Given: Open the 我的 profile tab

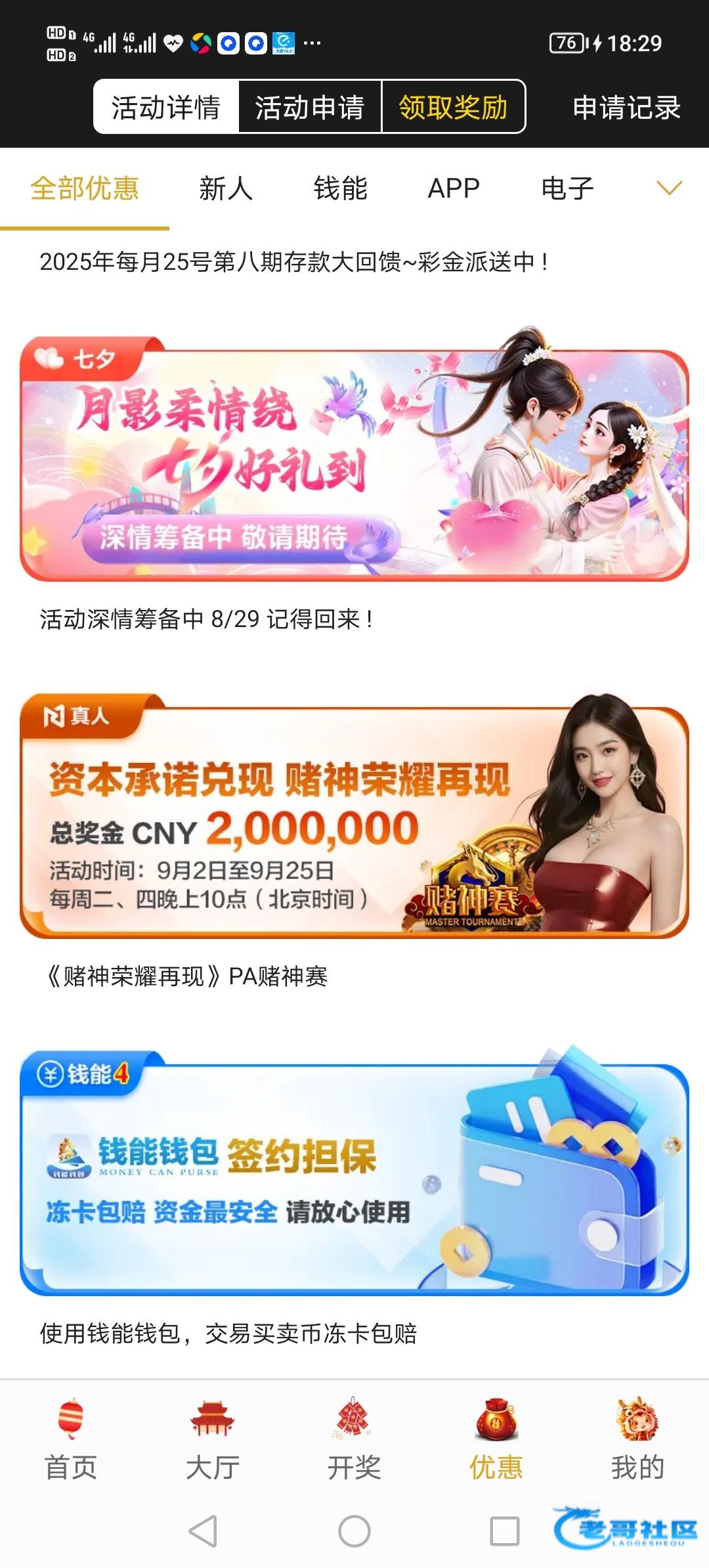Looking at the screenshot, I should tap(637, 1439).
